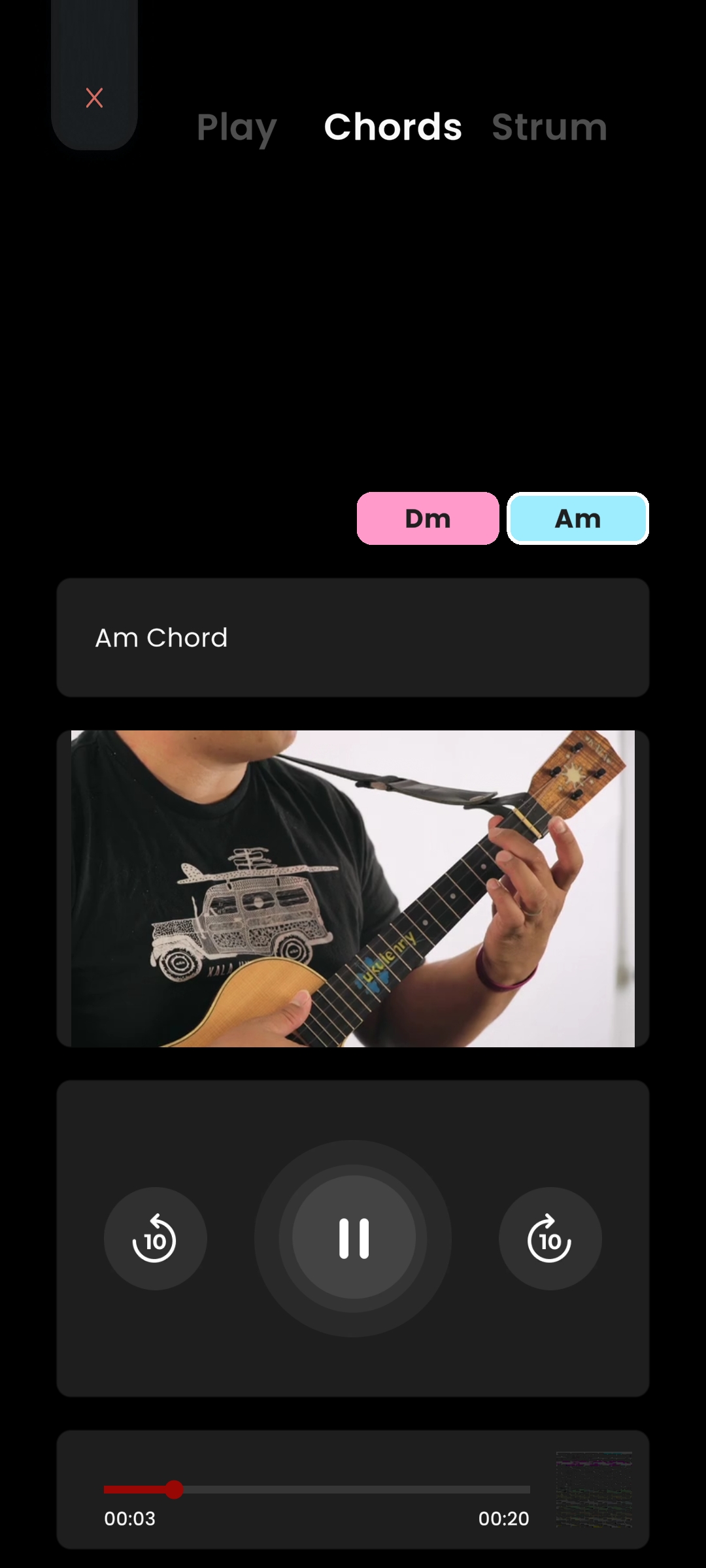Pause the chord video
This screenshot has width=706, height=1568.
pyautogui.click(x=353, y=1238)
